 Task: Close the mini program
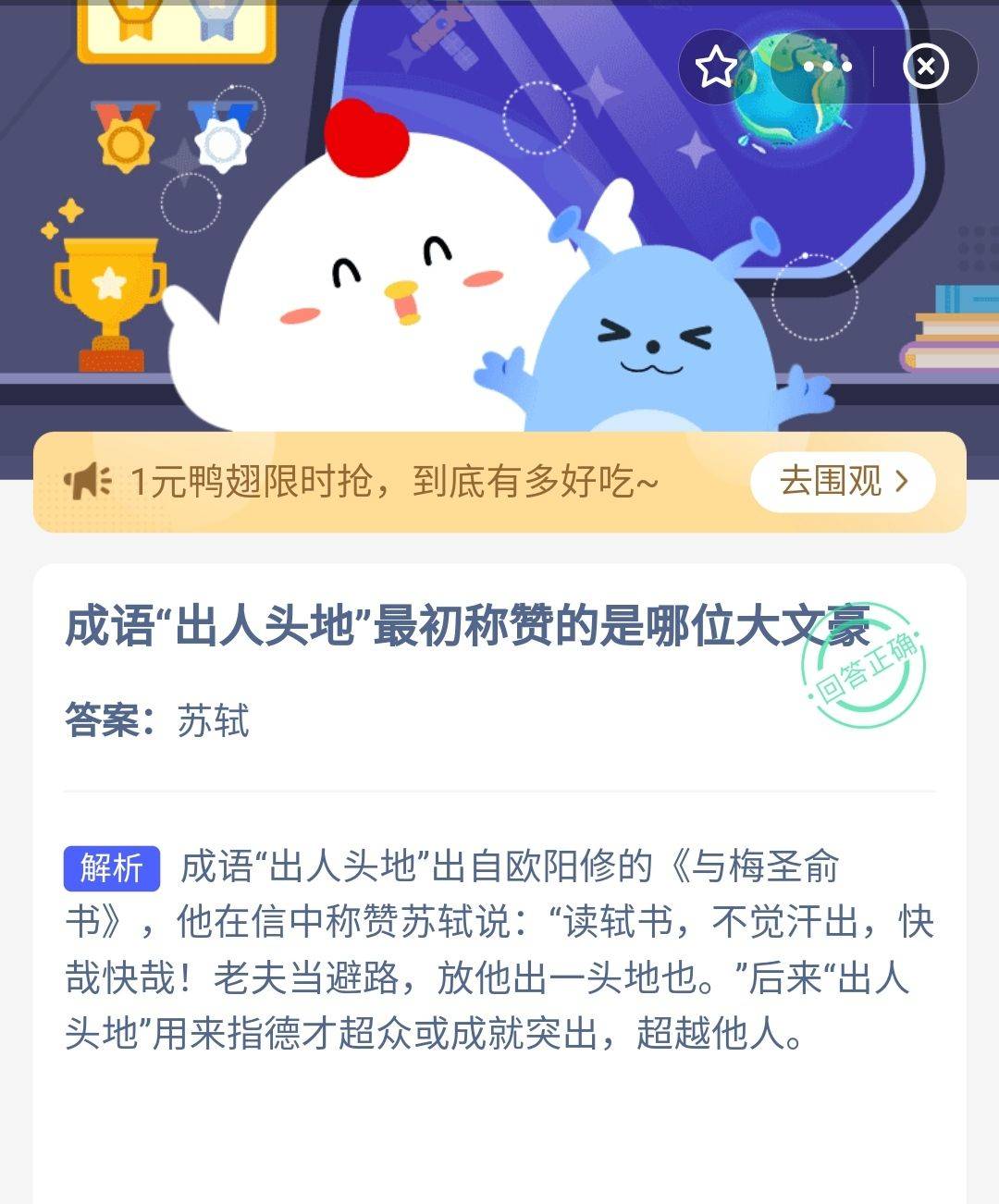tap(925, 68)
